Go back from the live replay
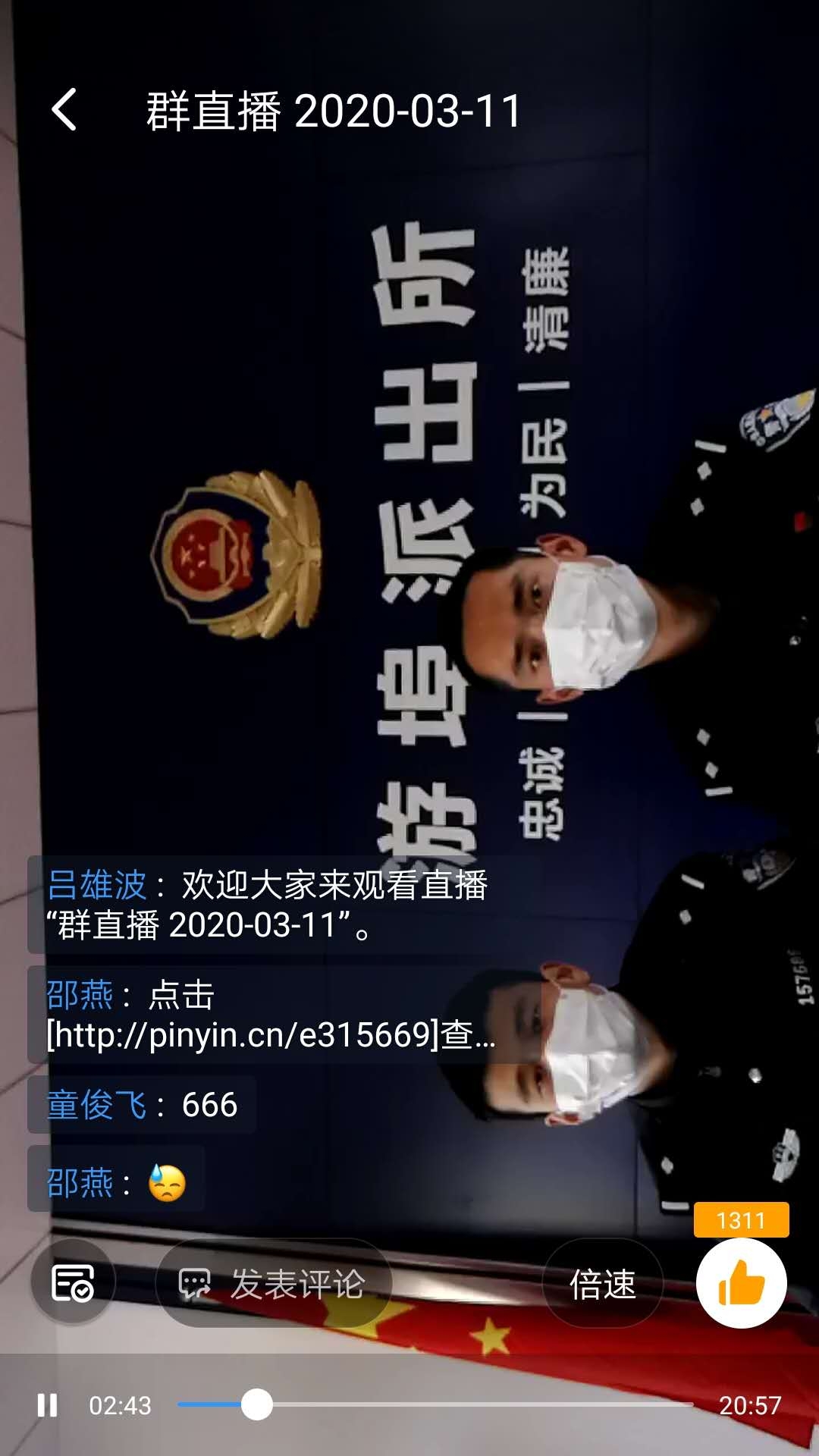The height and width of the screenshot is (1456, 819). (64, 110)
